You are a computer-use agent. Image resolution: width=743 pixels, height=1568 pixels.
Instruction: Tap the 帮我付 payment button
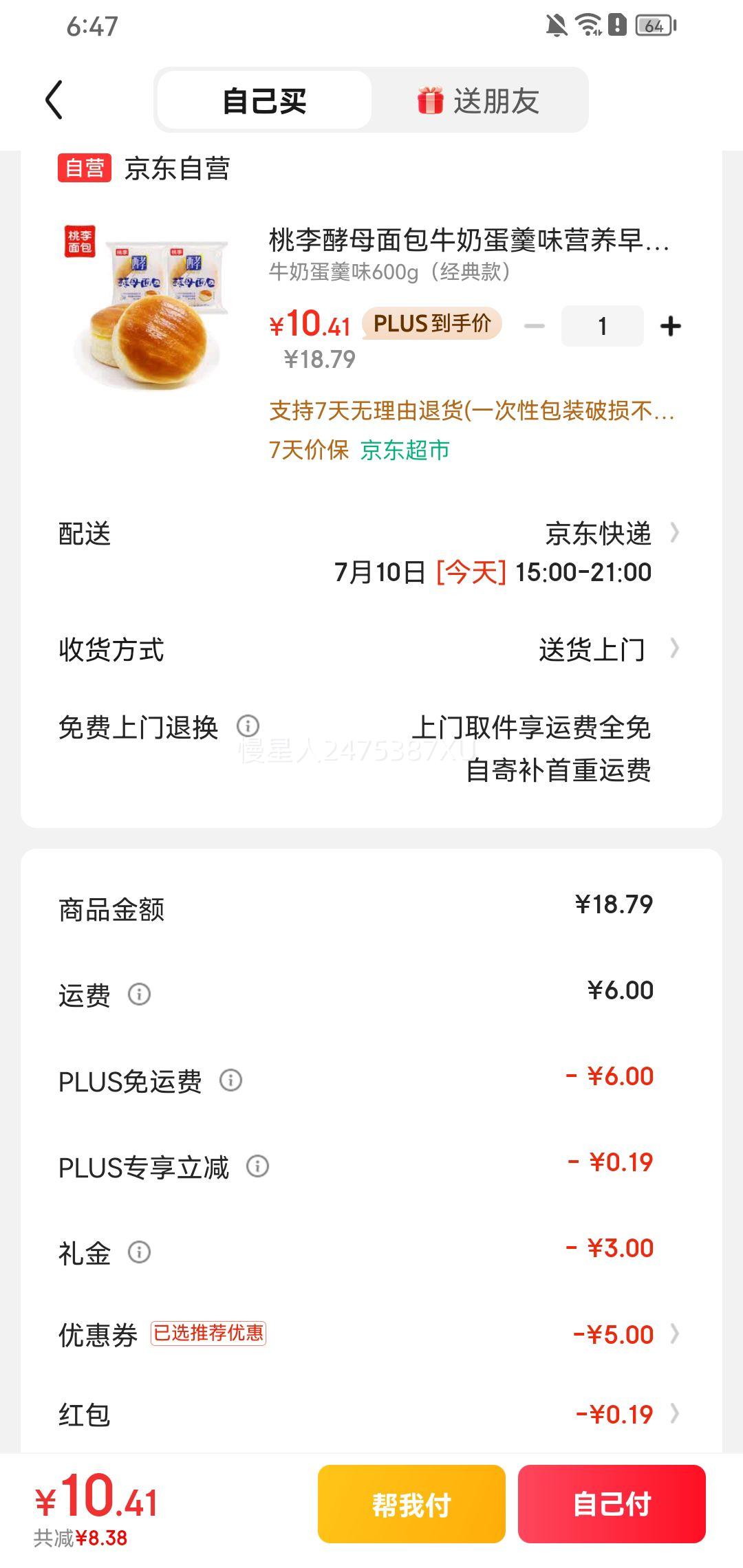coord(411,1503)
